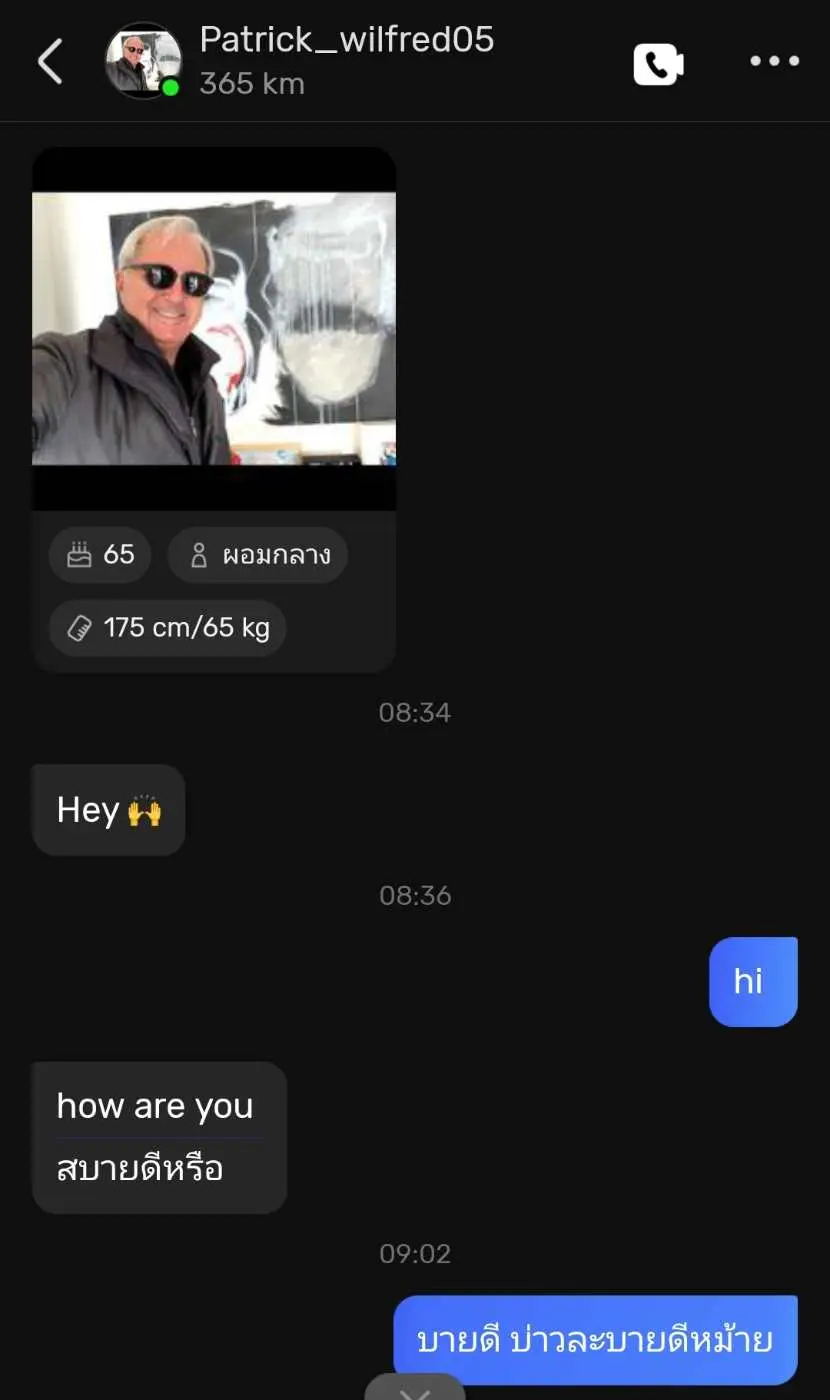Open Patrick_wilfred05's profile avatar

tap(143, 62)
